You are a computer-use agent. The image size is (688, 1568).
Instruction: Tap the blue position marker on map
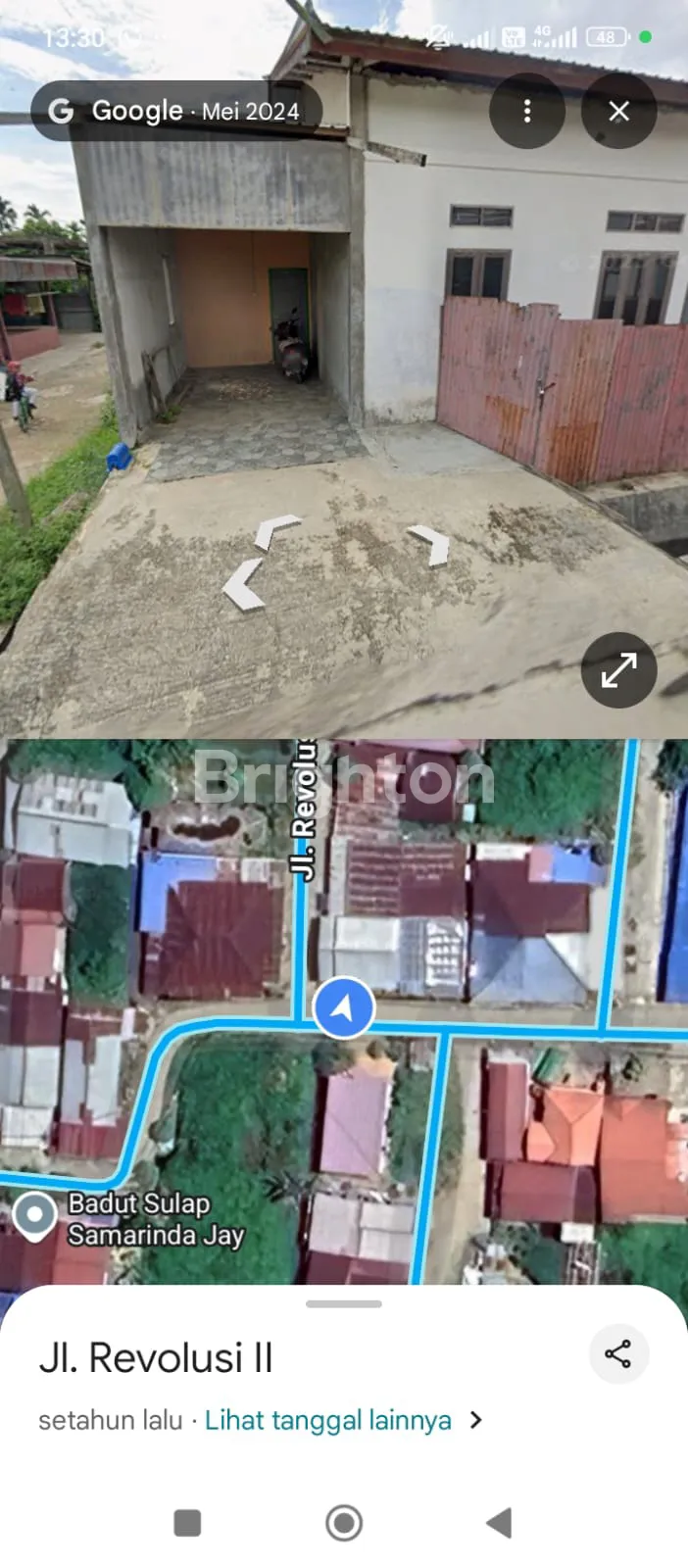tap(343, 1007)
